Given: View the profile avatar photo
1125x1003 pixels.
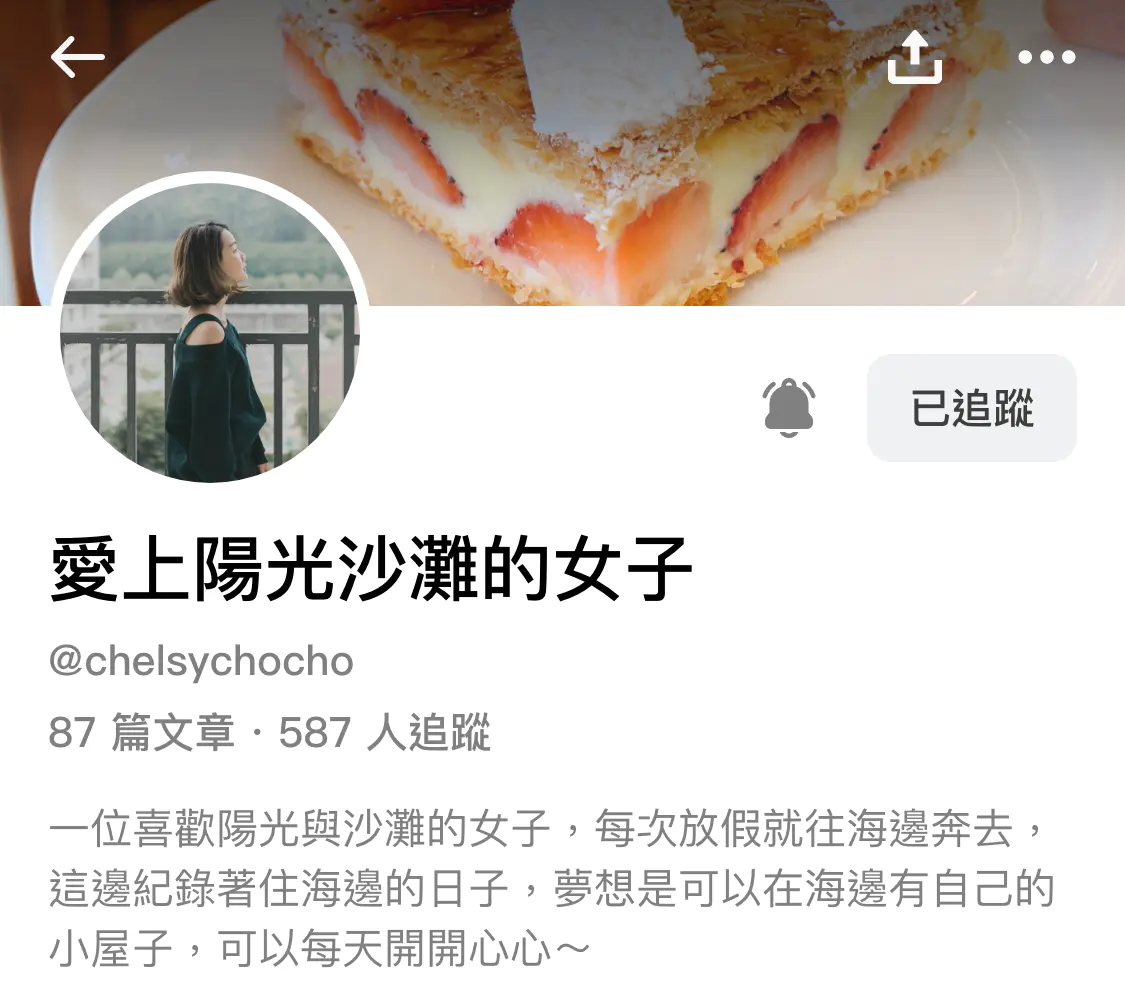Looking at the screenshot, I should coord(210,332).
